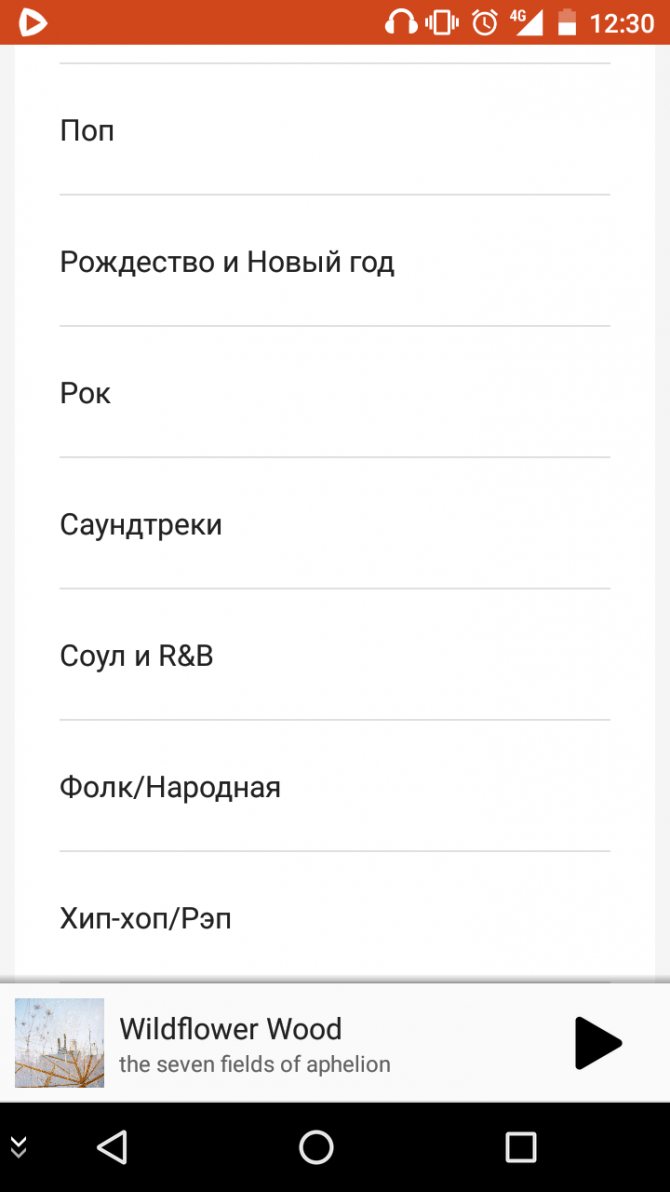Choose the Саундтреки category
Viewport: 670px width, 1192px height.
pyautogui.click(x=335, y=524)
